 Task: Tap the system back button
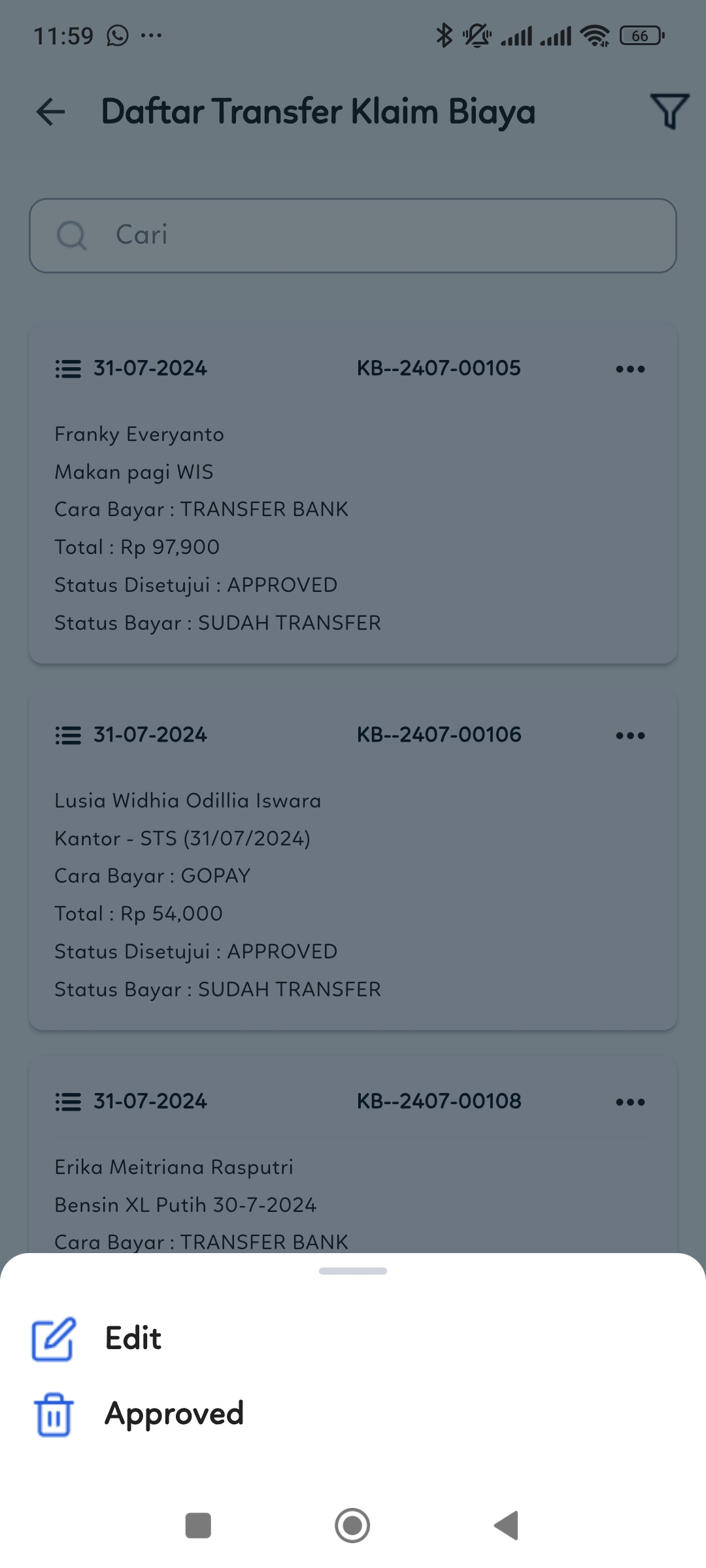coord(507,1526)
